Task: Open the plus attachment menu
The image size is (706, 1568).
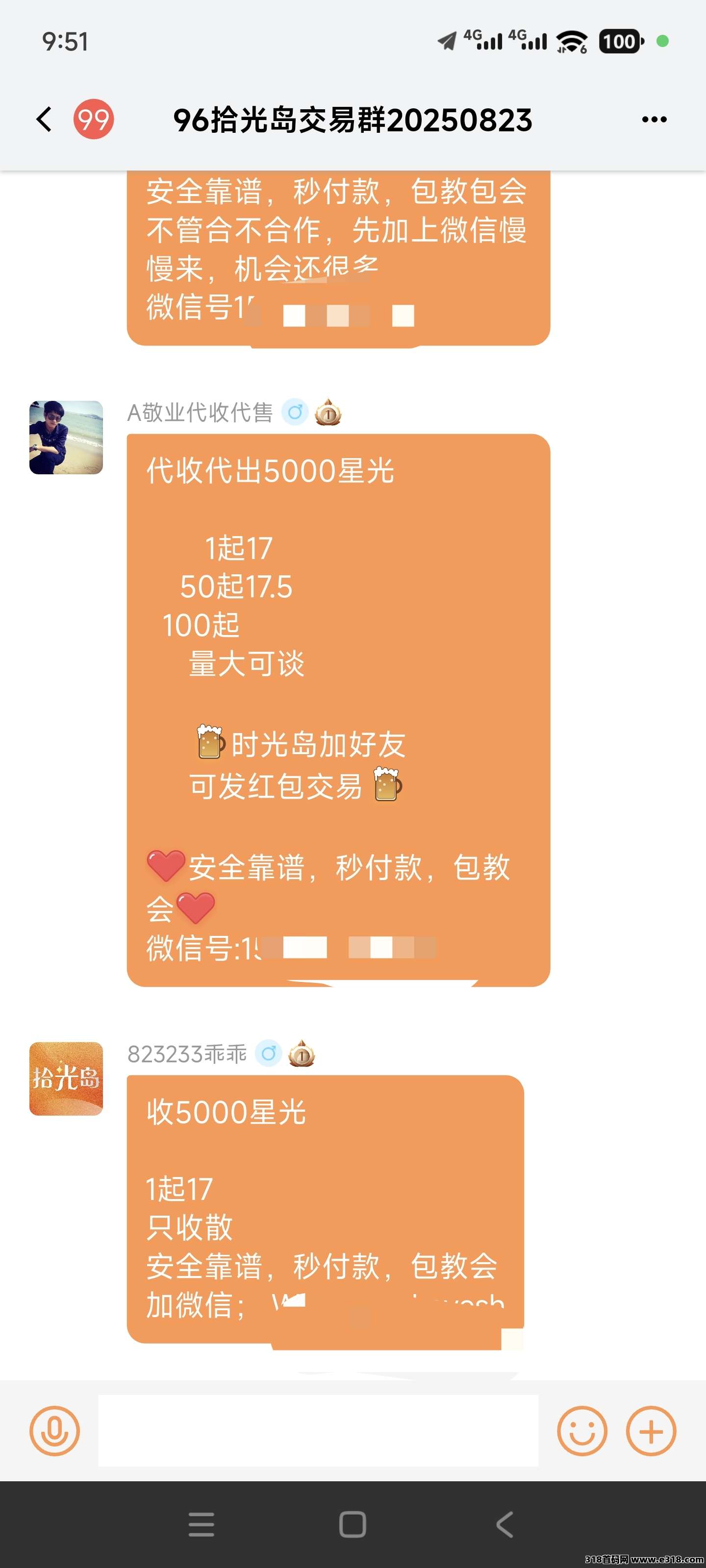Action: 651,1430
